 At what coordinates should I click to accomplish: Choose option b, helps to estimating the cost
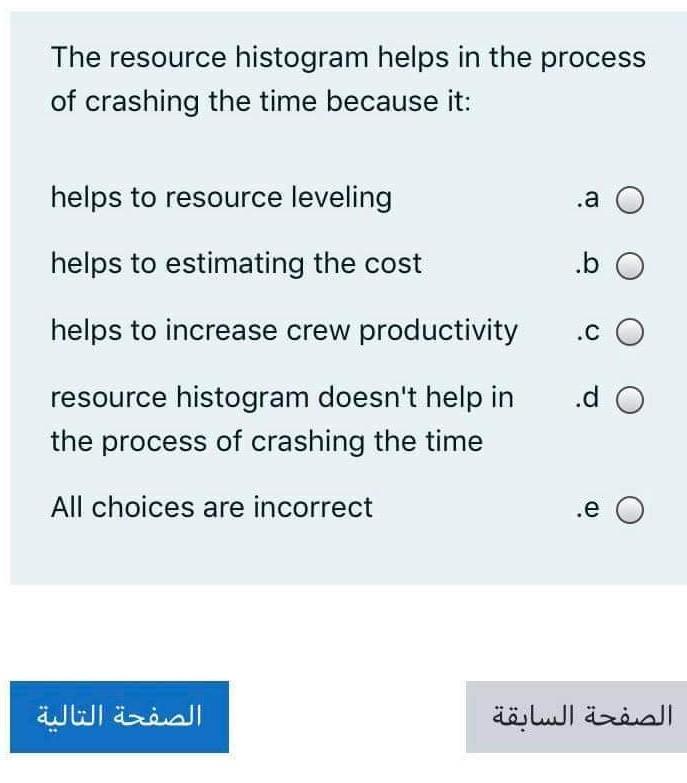click(x=630, y=267)
